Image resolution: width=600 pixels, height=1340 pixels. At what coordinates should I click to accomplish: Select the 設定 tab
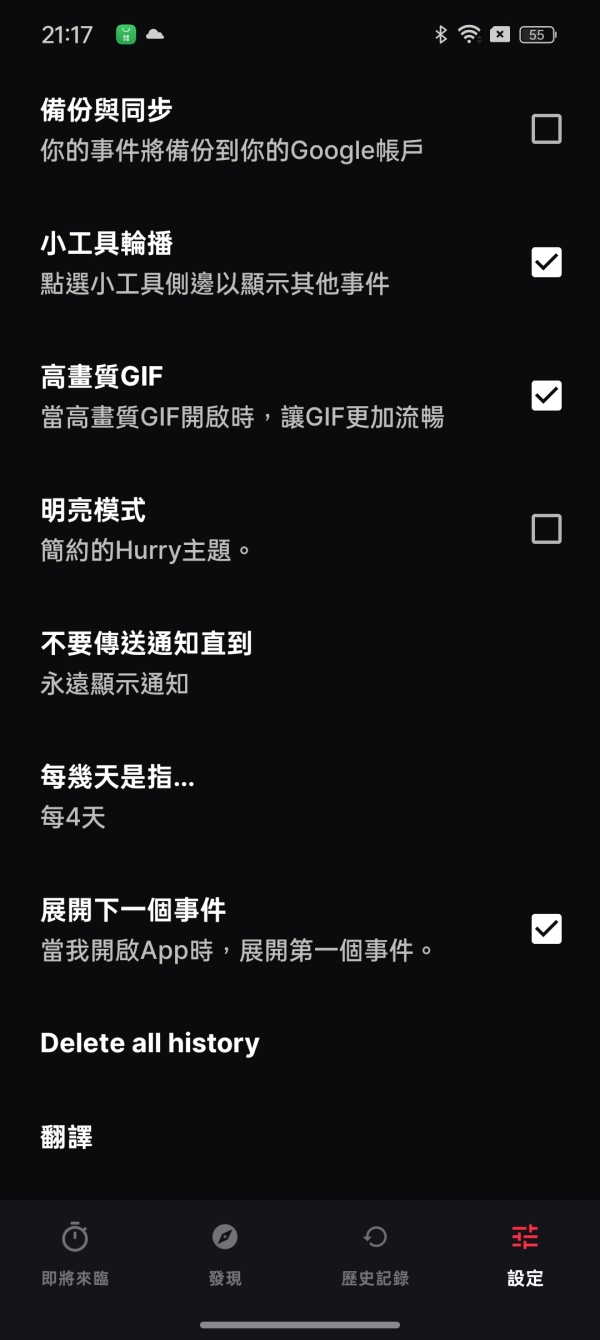coord(525,1255)
